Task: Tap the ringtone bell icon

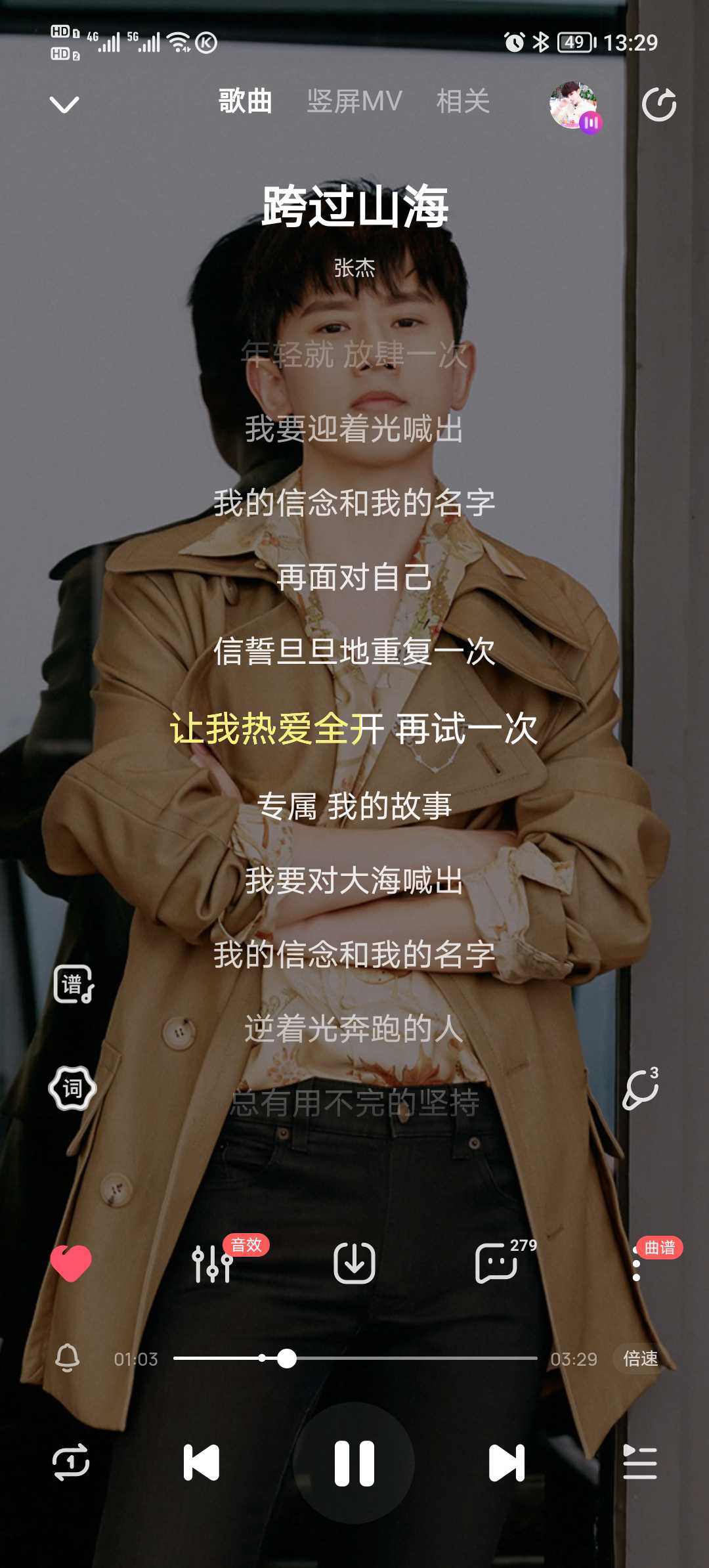Action: [x=68, y=1357]
